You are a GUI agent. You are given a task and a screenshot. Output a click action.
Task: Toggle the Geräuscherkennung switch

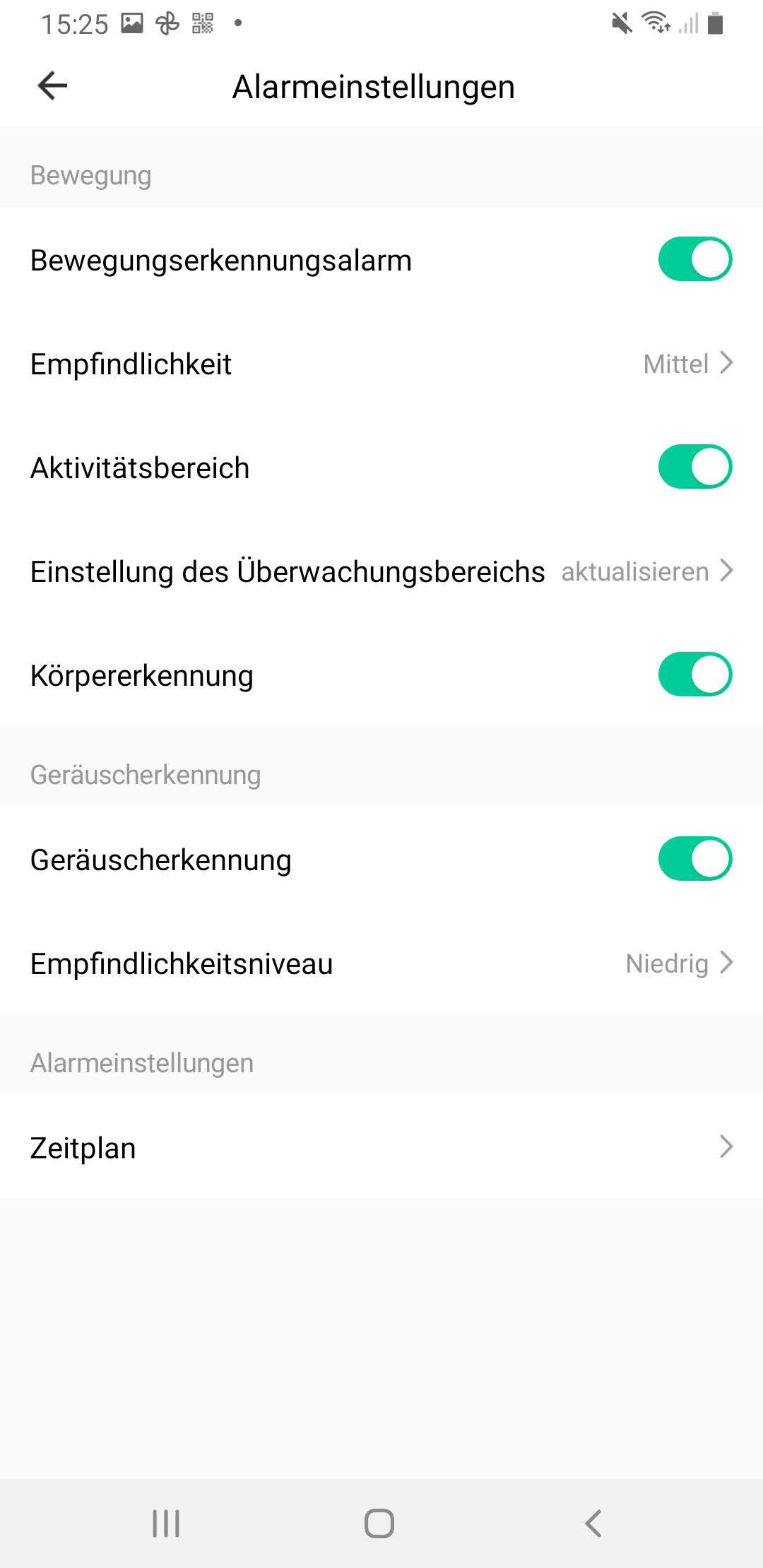pos(694,859)
